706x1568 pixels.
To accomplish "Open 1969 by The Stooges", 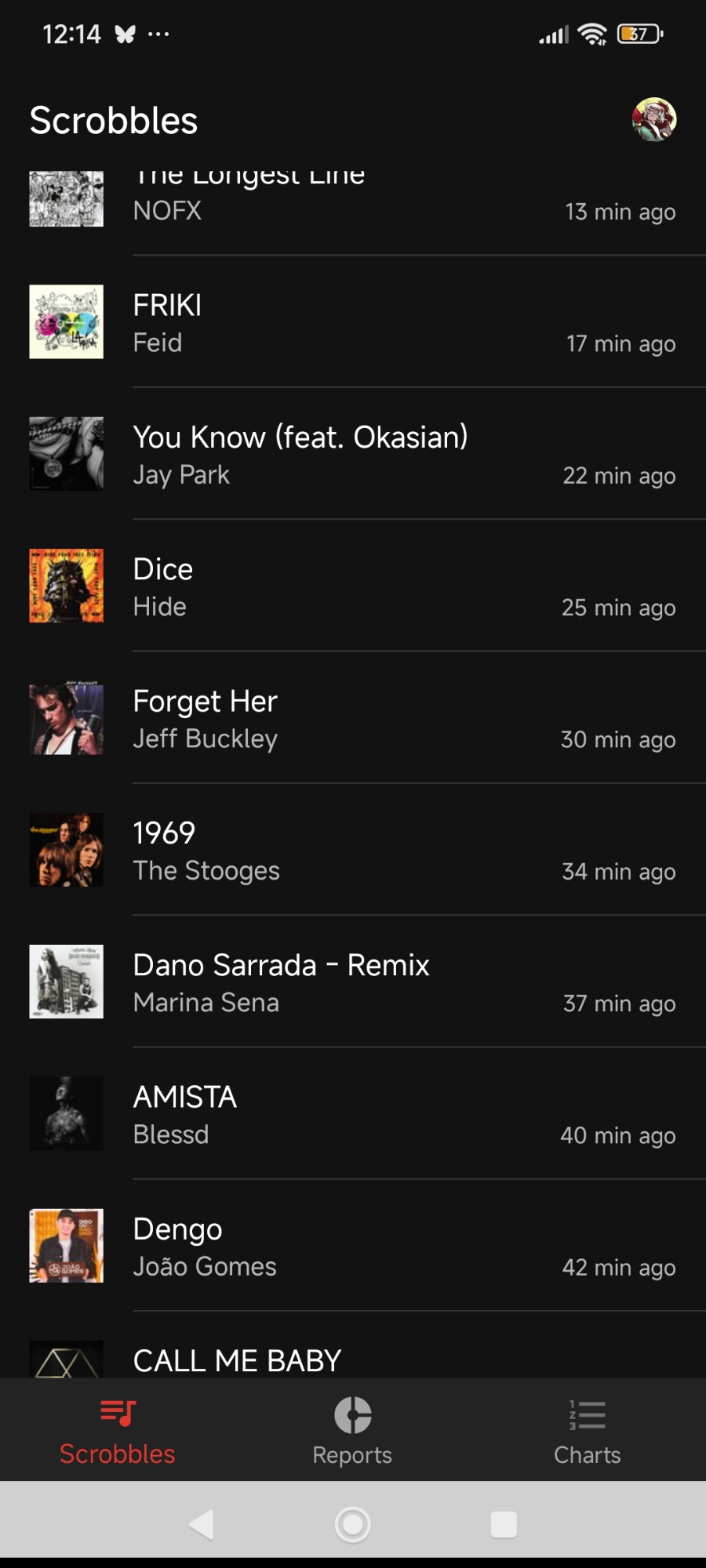I will click(x=353, y=851).
